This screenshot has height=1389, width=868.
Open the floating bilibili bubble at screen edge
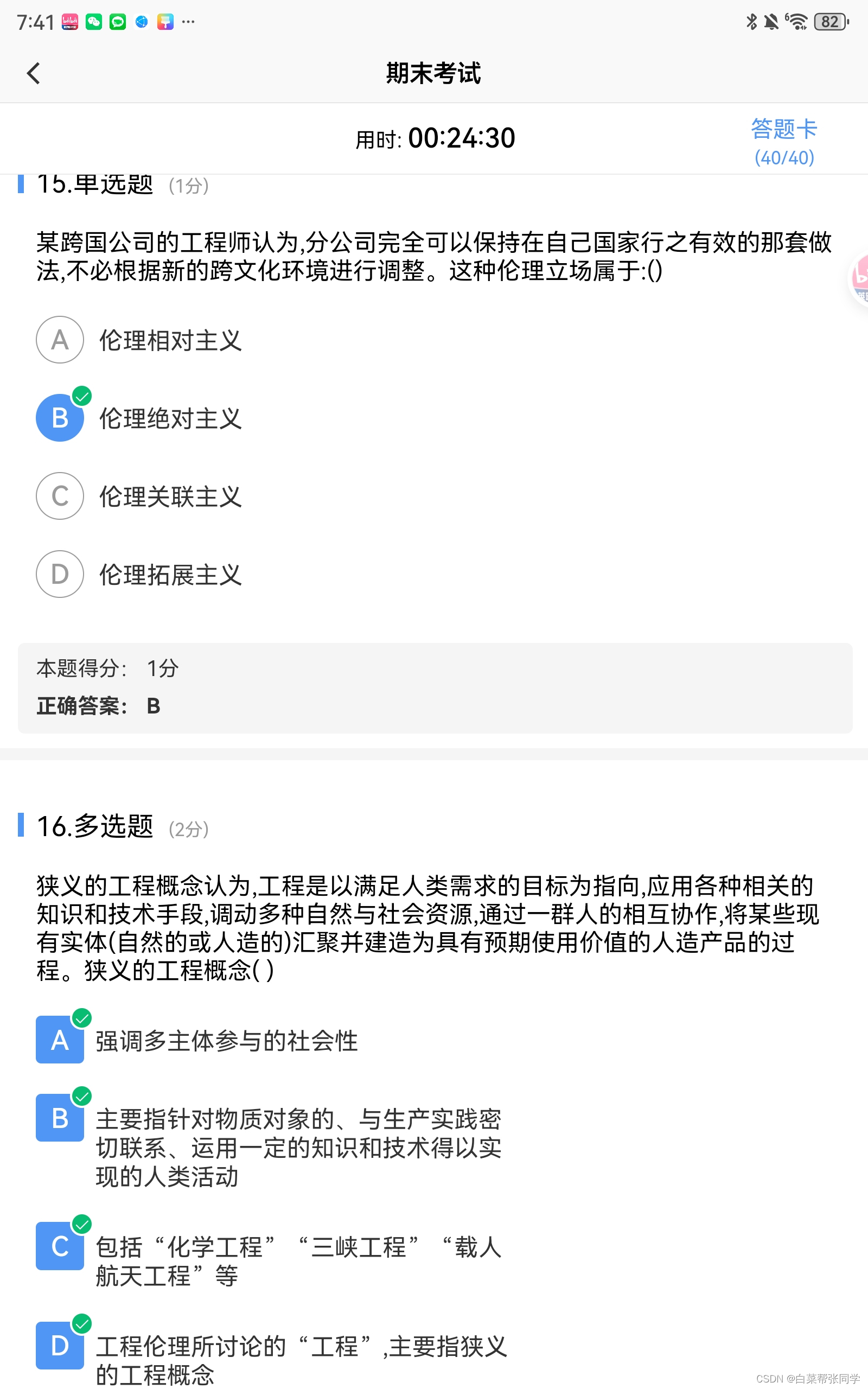[859, 279]
